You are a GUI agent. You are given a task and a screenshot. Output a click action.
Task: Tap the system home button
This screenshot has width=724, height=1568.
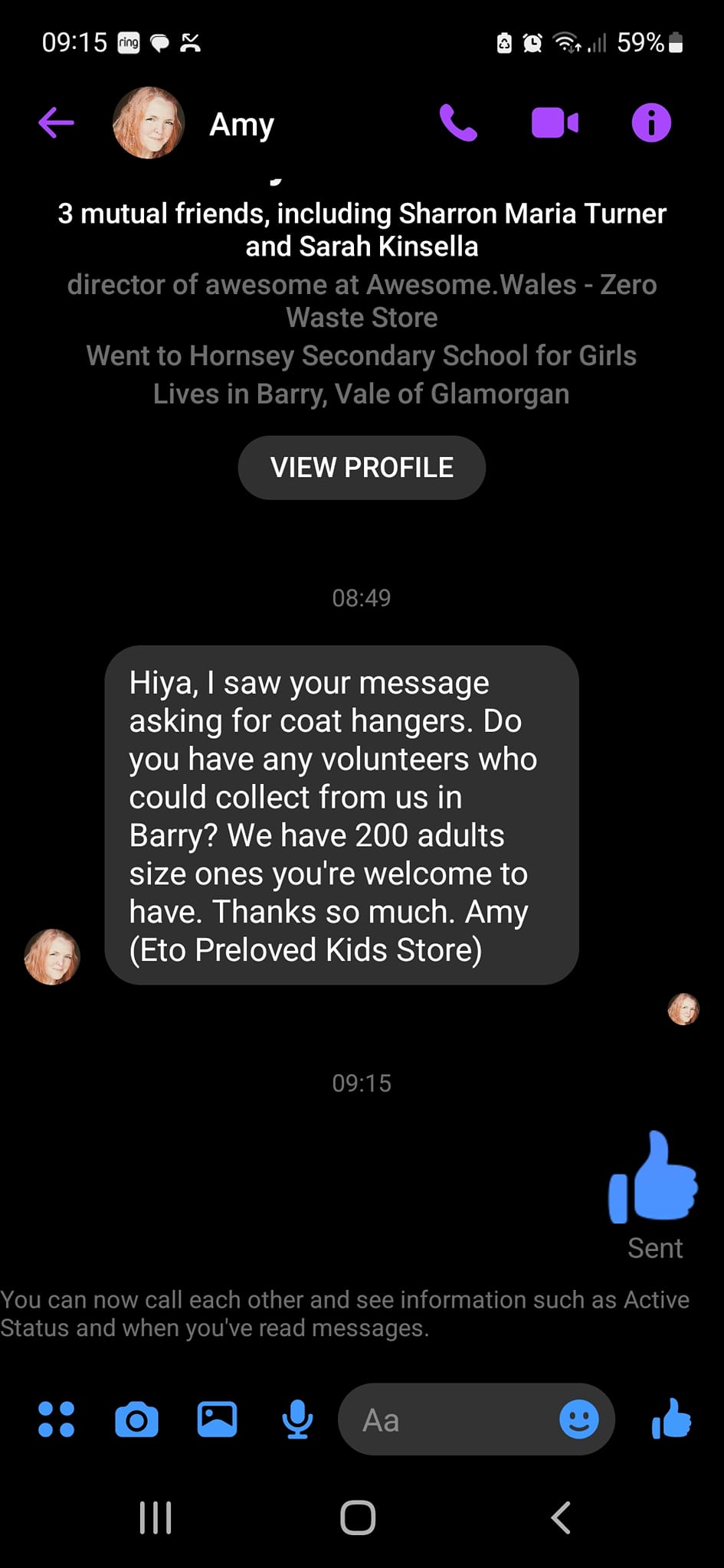pos(358,1517)
